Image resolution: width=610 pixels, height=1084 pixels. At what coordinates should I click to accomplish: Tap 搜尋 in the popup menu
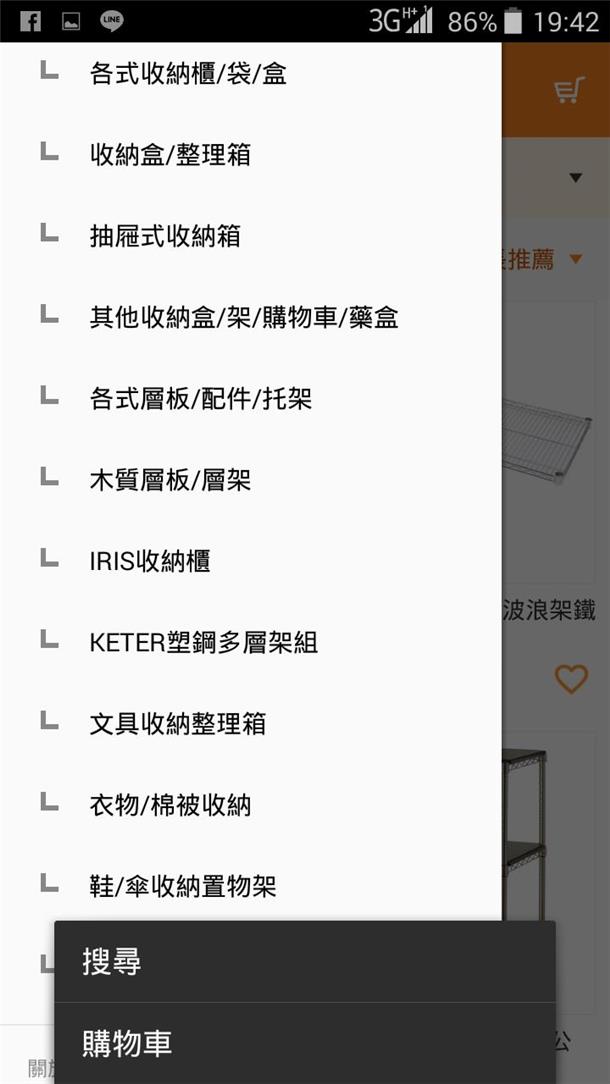pyautogui.click(x=305, y=962)
